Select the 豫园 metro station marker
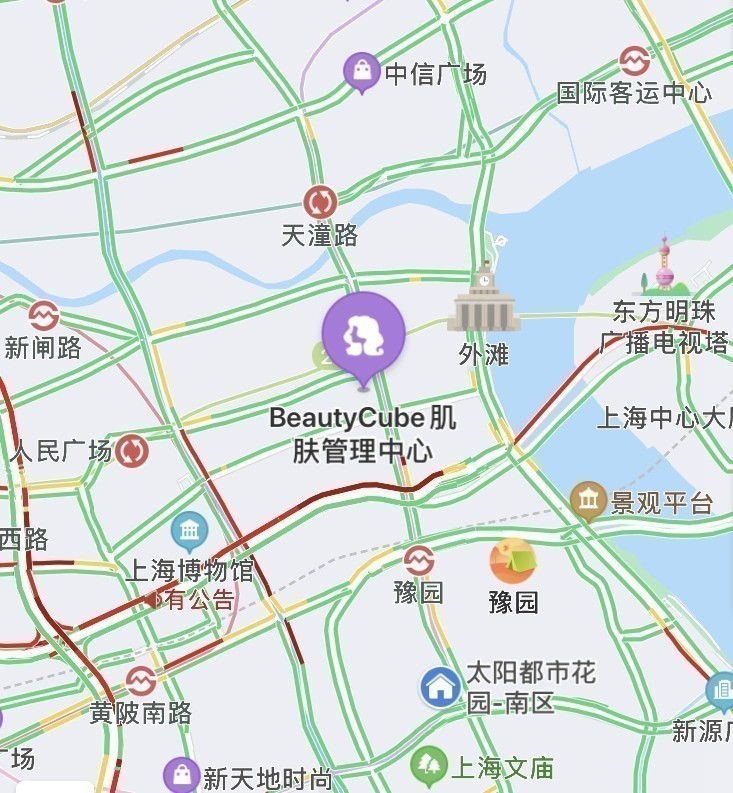 click(419, 560)
